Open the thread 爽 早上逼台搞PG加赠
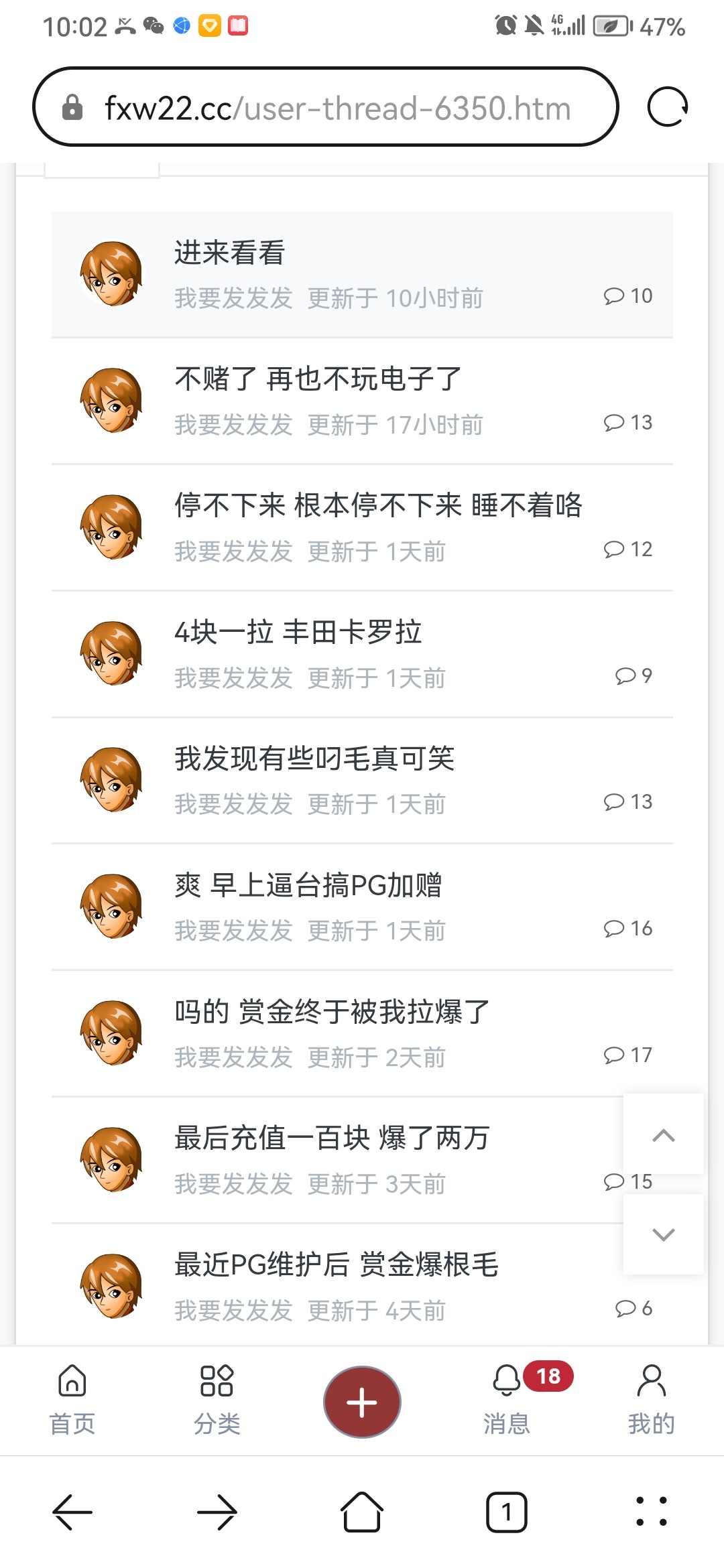The width and height of the screenshot is (724, 1568). (308, 886)
